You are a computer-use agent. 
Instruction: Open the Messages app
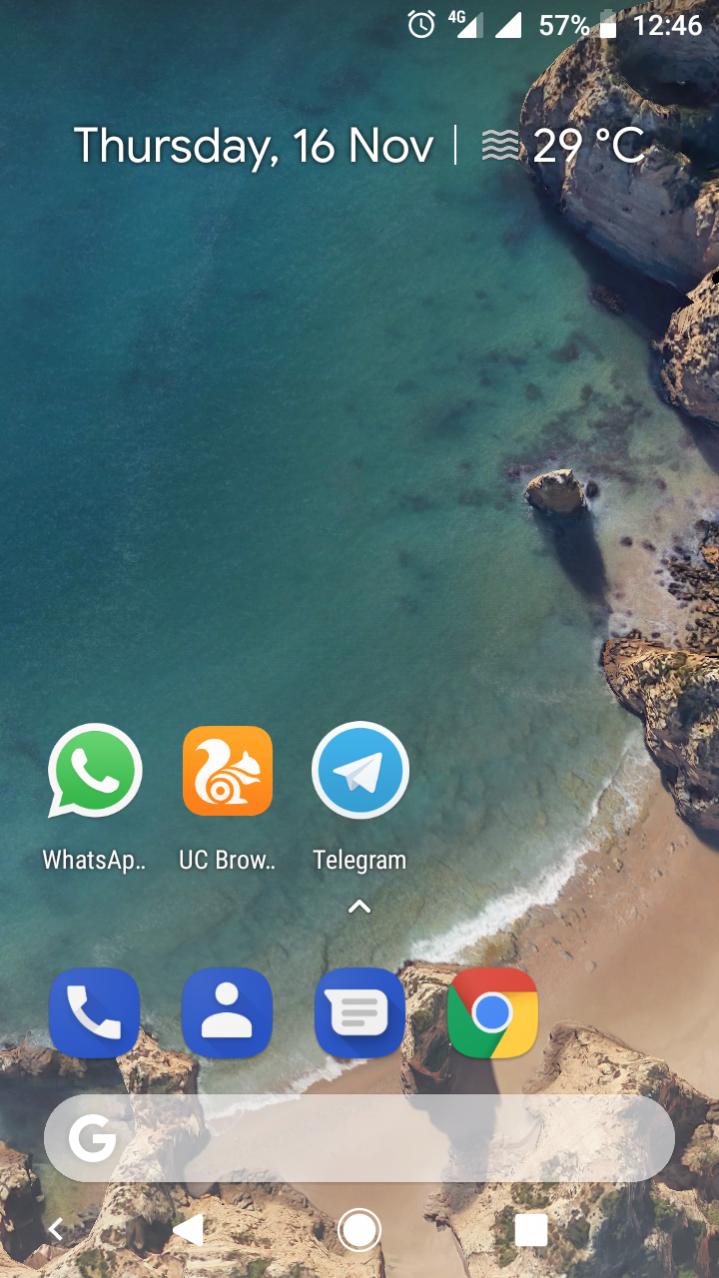click(359, 1013)
